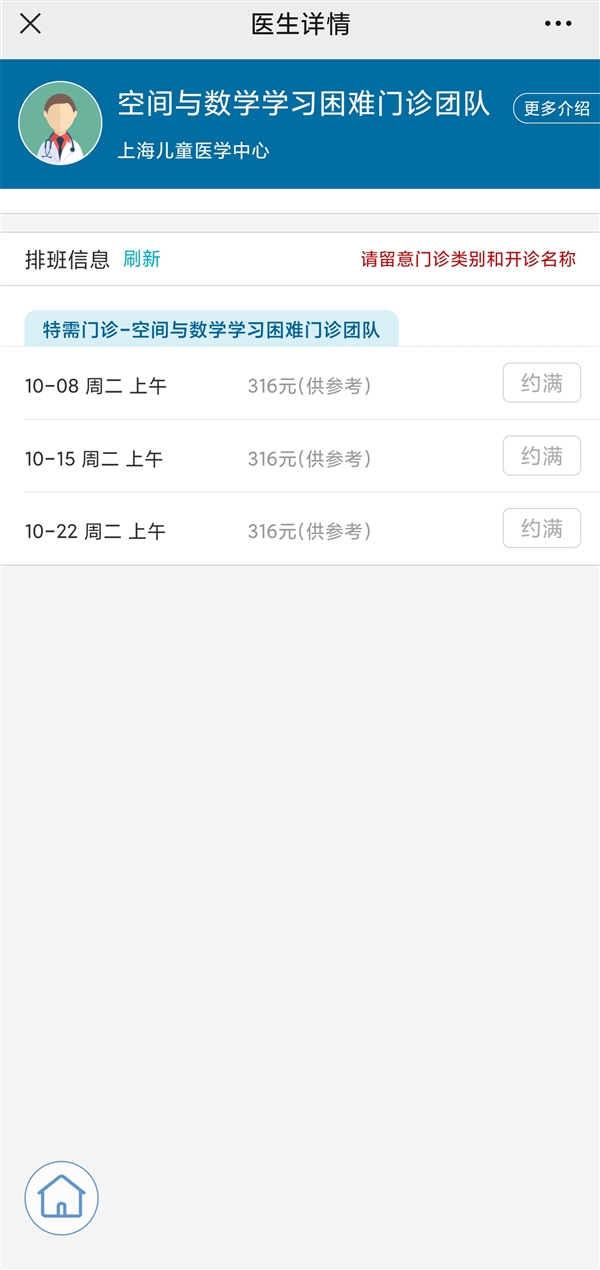600x1270 pixels.
Task: Tap 约满 for the 10-22 slot
Action: pyautogui.click(x=541, y=528)
